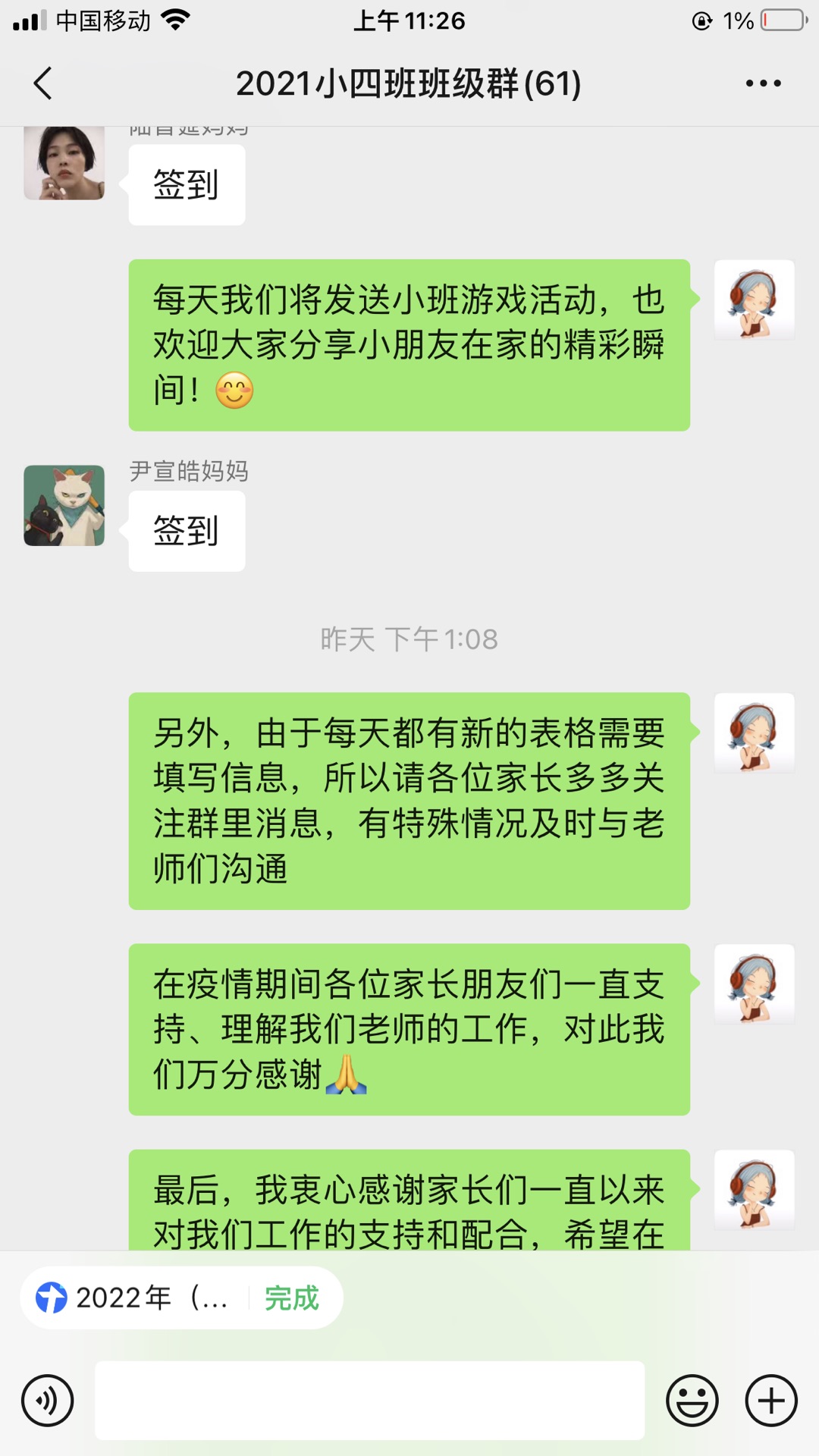View profile of the short-haired woman avatar
This screenshot has width=819, height=1456.
pyautogui.click(x=64, y=163)
